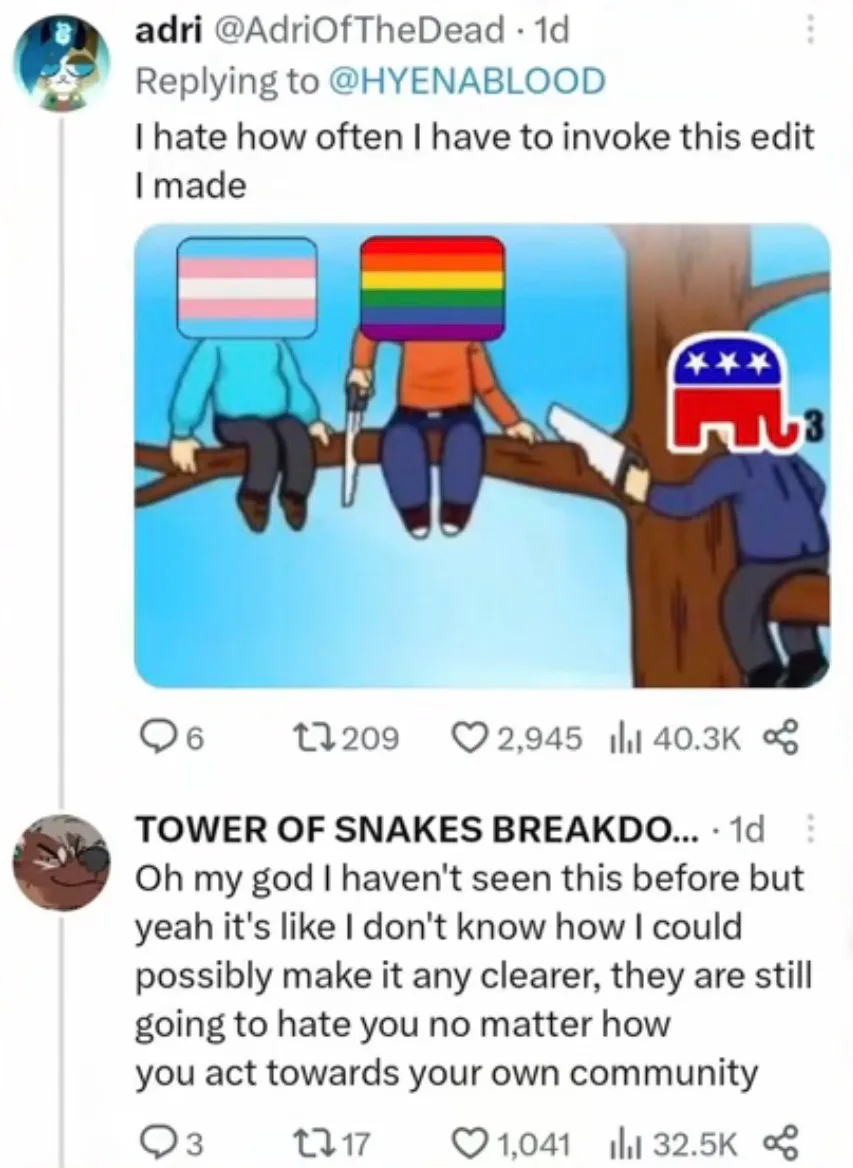Retweet the TOWER OF SNAKES reply

[x=339, y=1143]
